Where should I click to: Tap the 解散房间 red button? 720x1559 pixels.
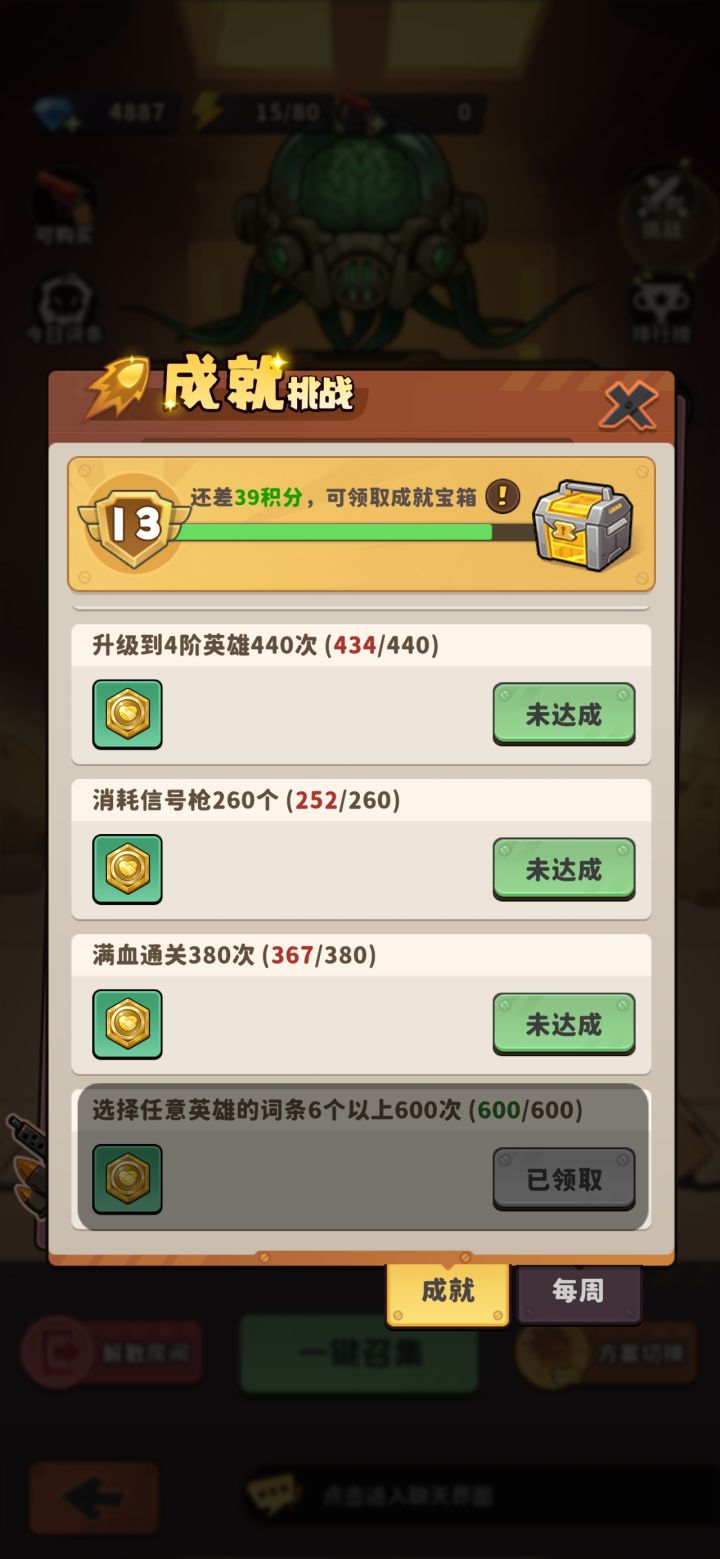click(112, 1352)
